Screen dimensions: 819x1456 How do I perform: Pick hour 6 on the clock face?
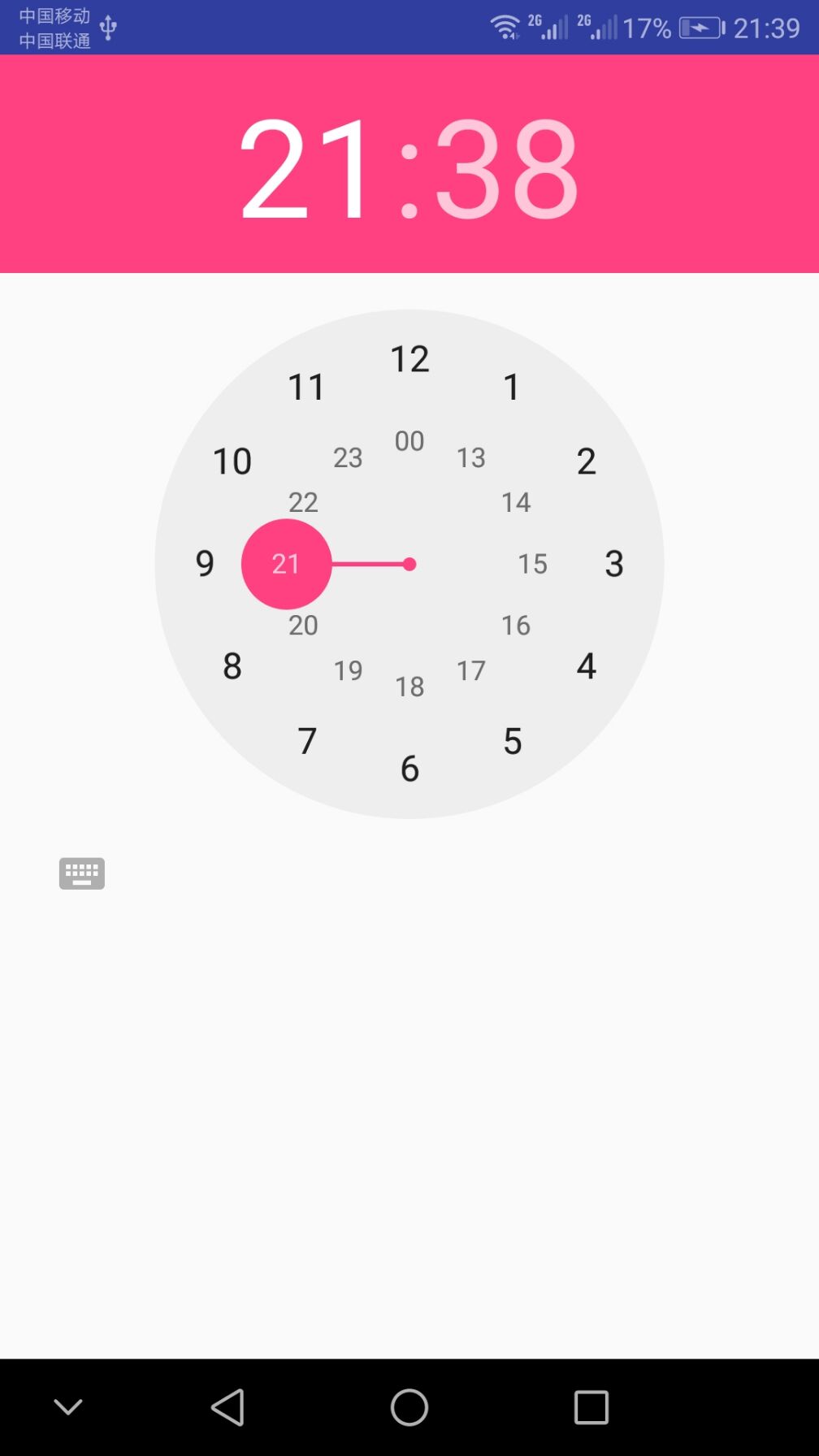click(409, 769)
